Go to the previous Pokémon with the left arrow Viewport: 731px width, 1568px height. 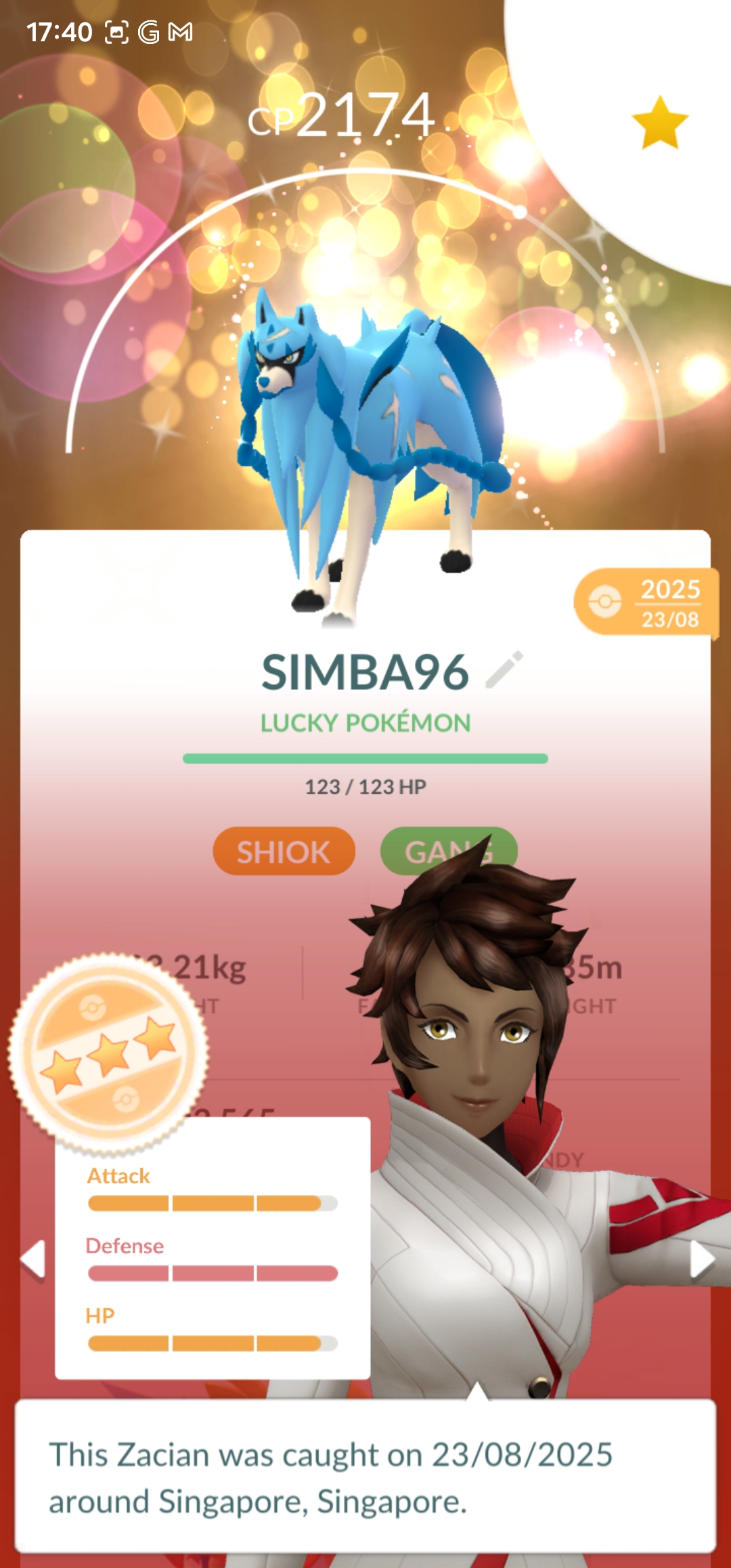32,1259
